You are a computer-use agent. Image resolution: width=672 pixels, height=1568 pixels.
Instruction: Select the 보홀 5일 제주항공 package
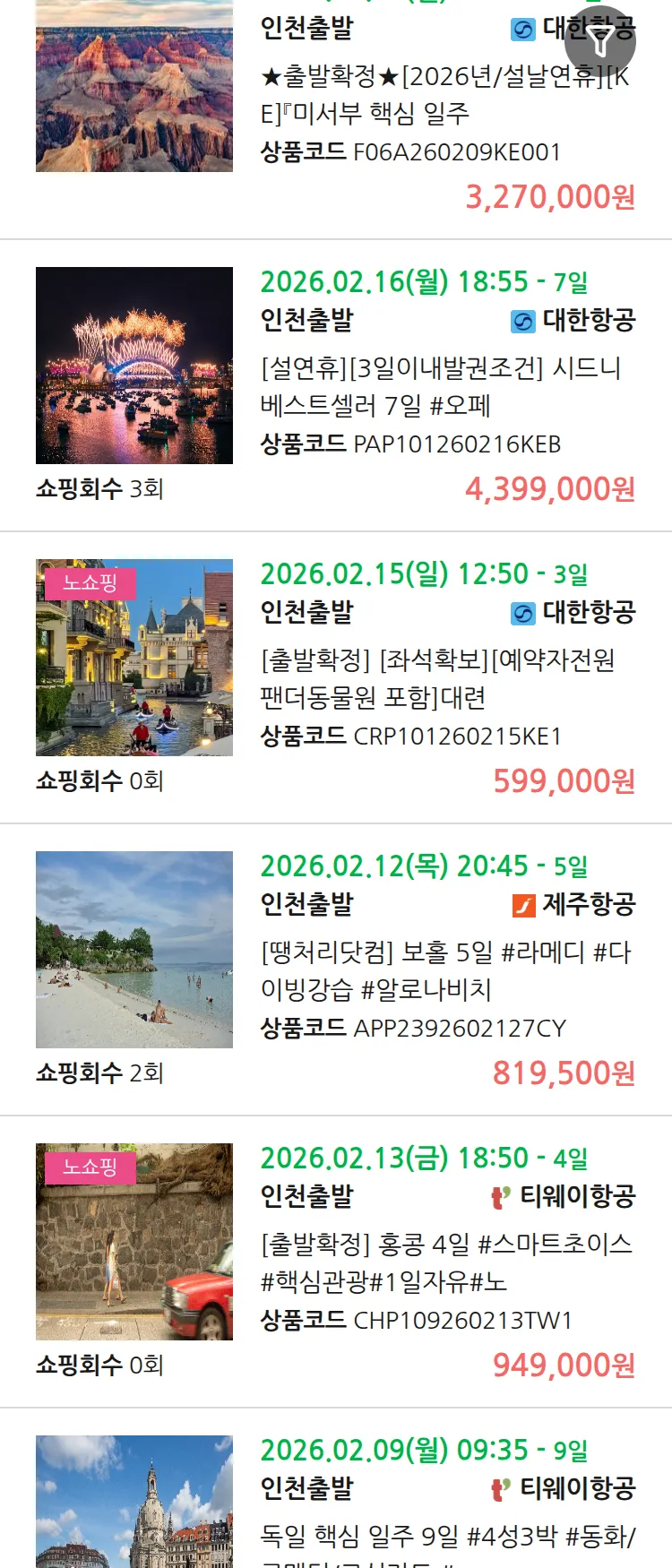click(445, 970)
